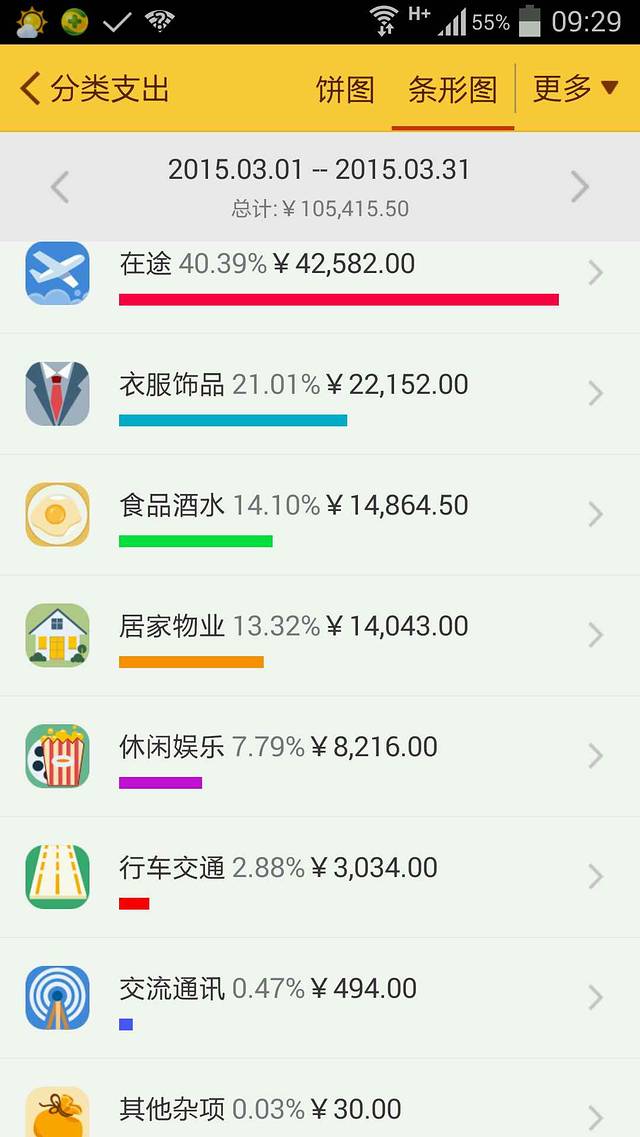The height and width of the screenshot is (1137, 640).
Task: Switch to the 饼图 tab
Action: [345, 89]
